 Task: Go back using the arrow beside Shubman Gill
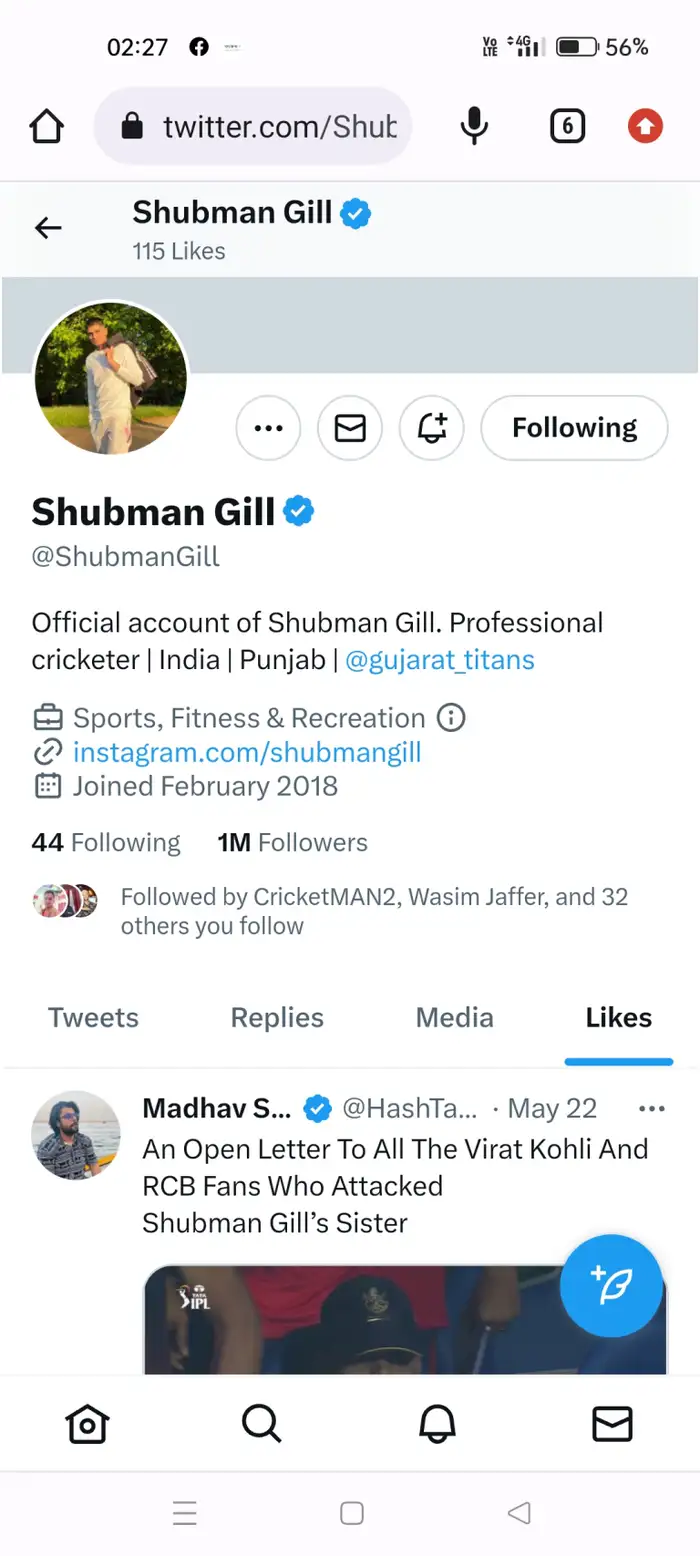48,228
